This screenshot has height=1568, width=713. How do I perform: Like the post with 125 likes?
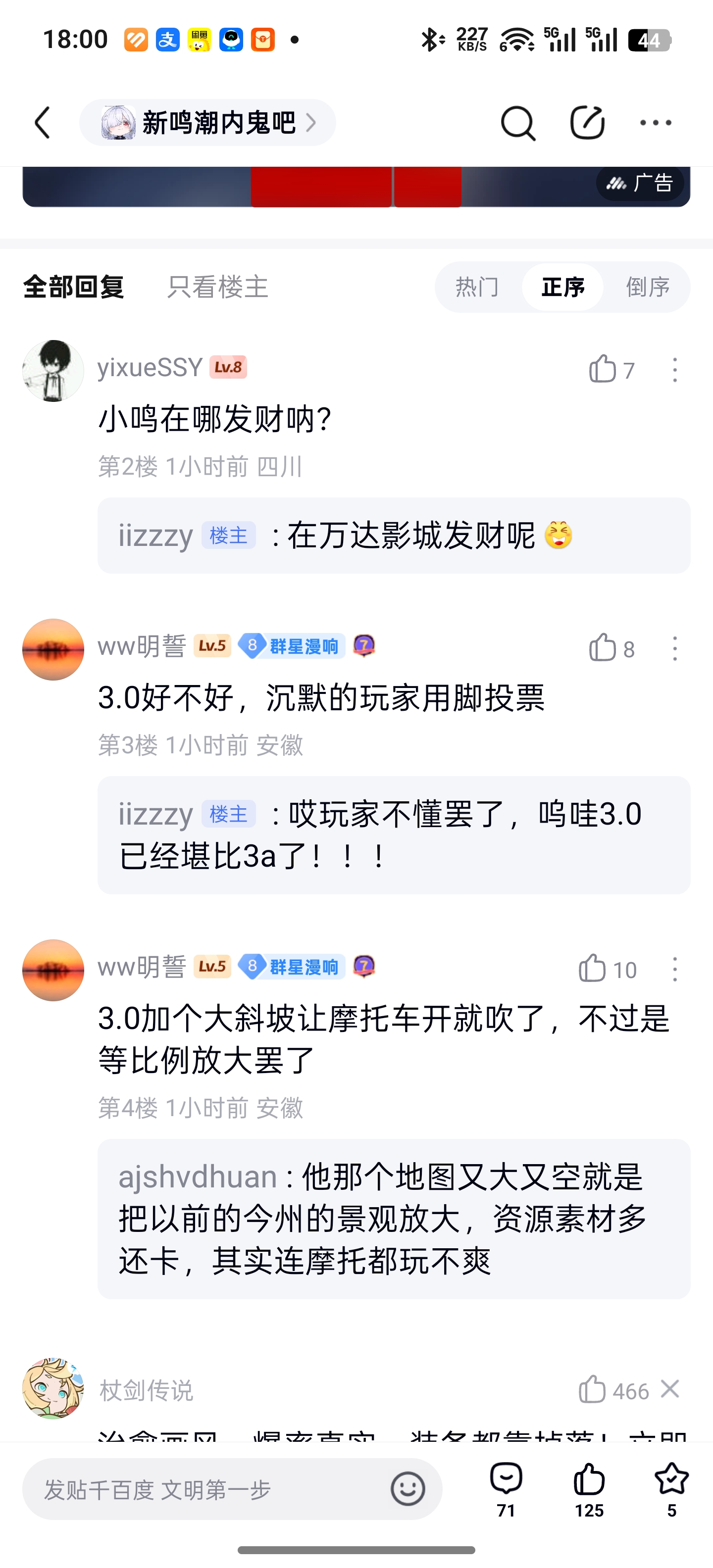589,1488
